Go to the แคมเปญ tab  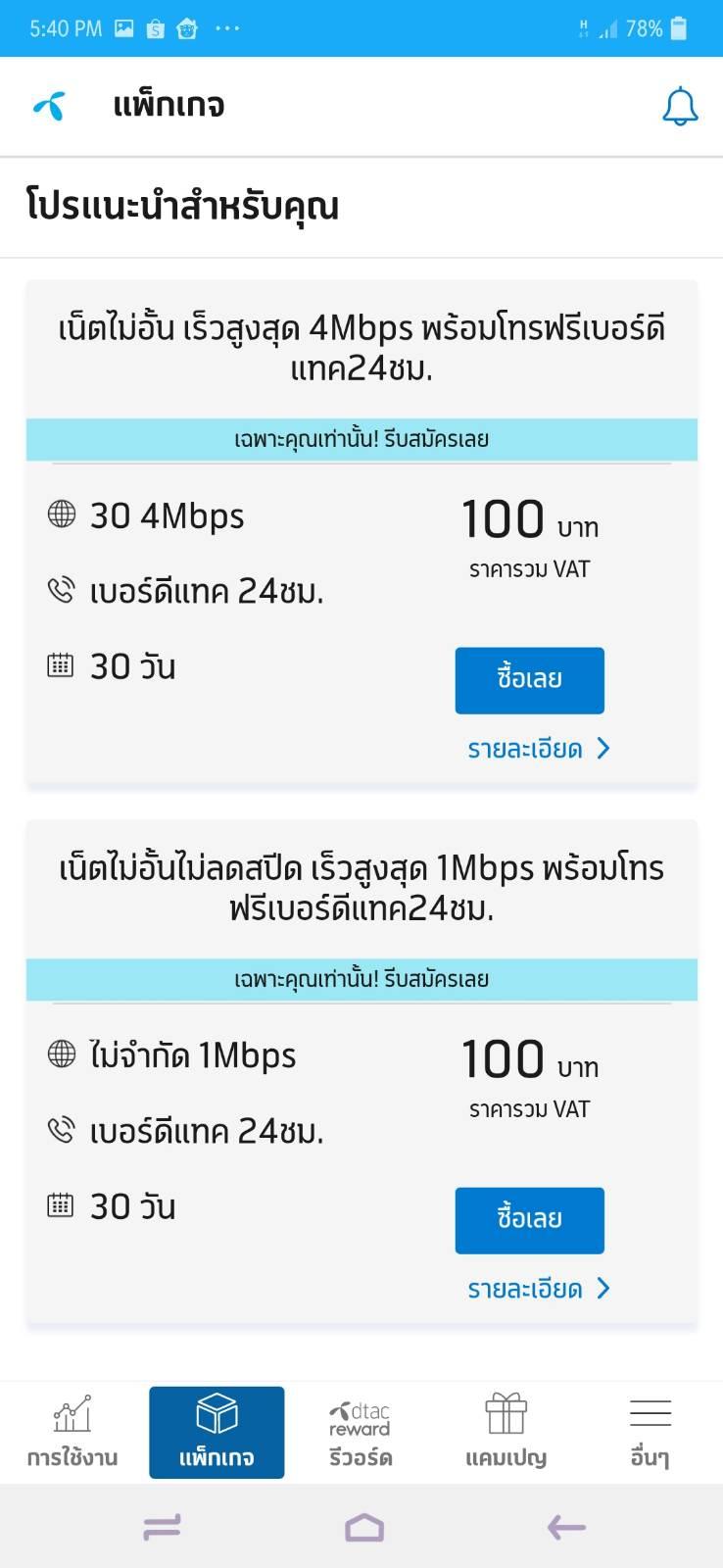(x=506, y=1432)
